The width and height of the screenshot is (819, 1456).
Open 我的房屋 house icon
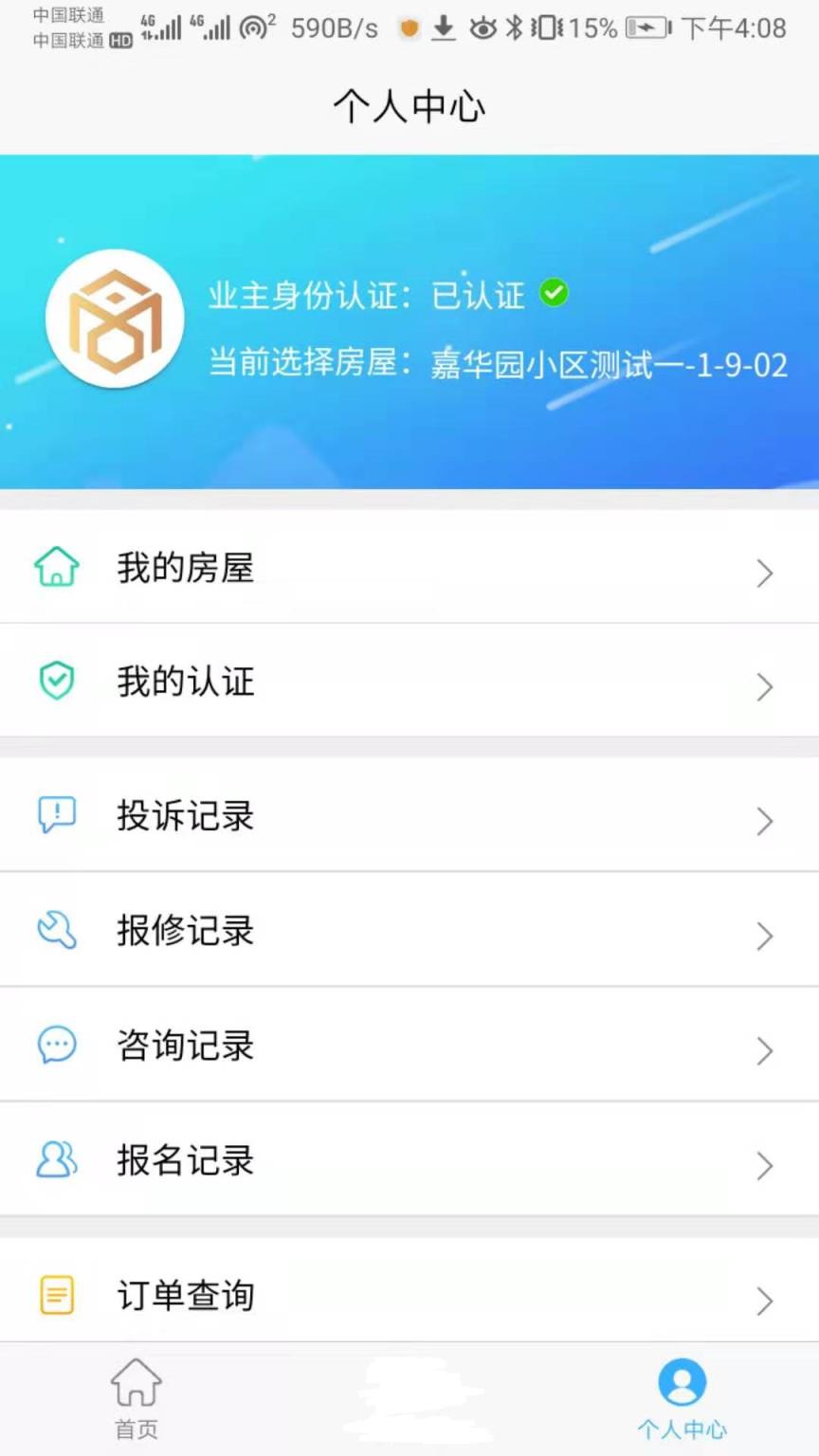(x=57, y=567)
